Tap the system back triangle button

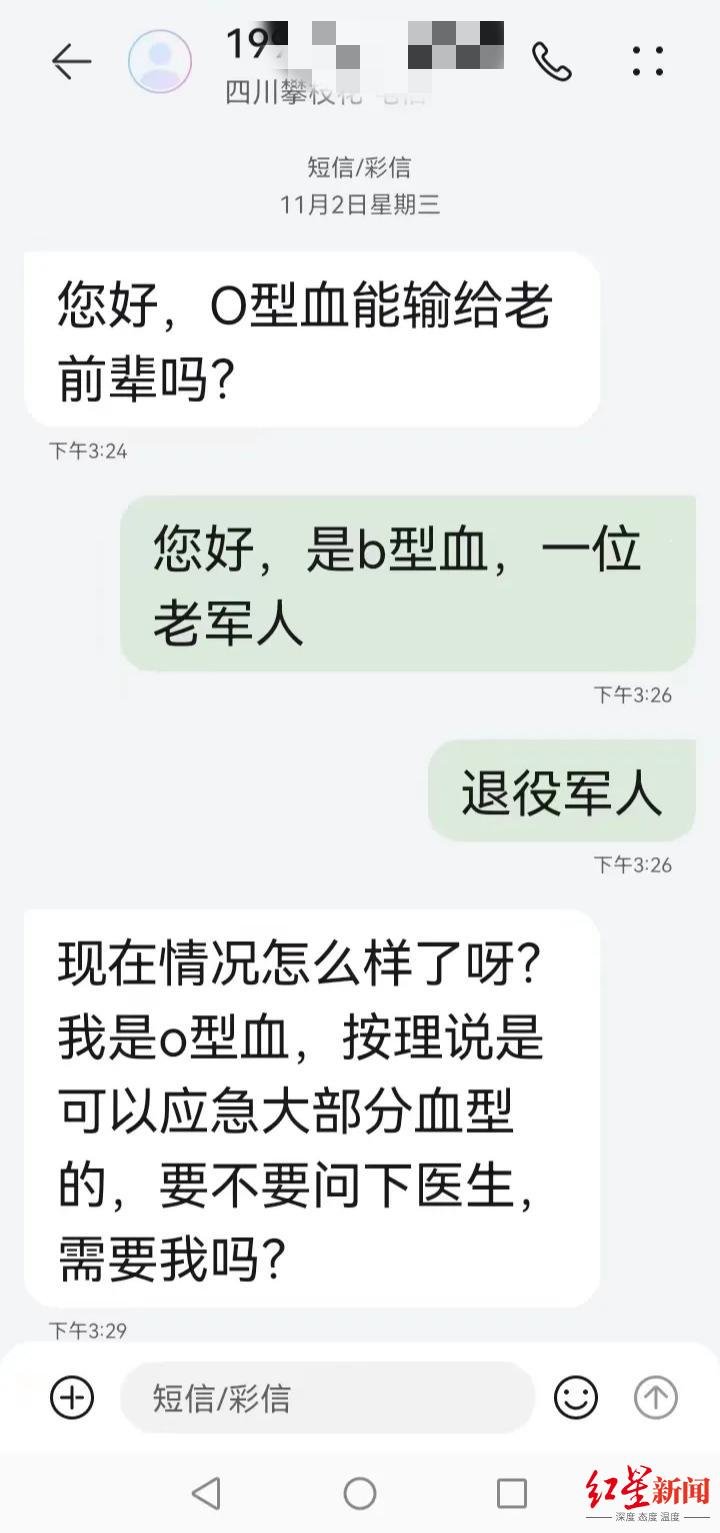tap(206, 1493)
